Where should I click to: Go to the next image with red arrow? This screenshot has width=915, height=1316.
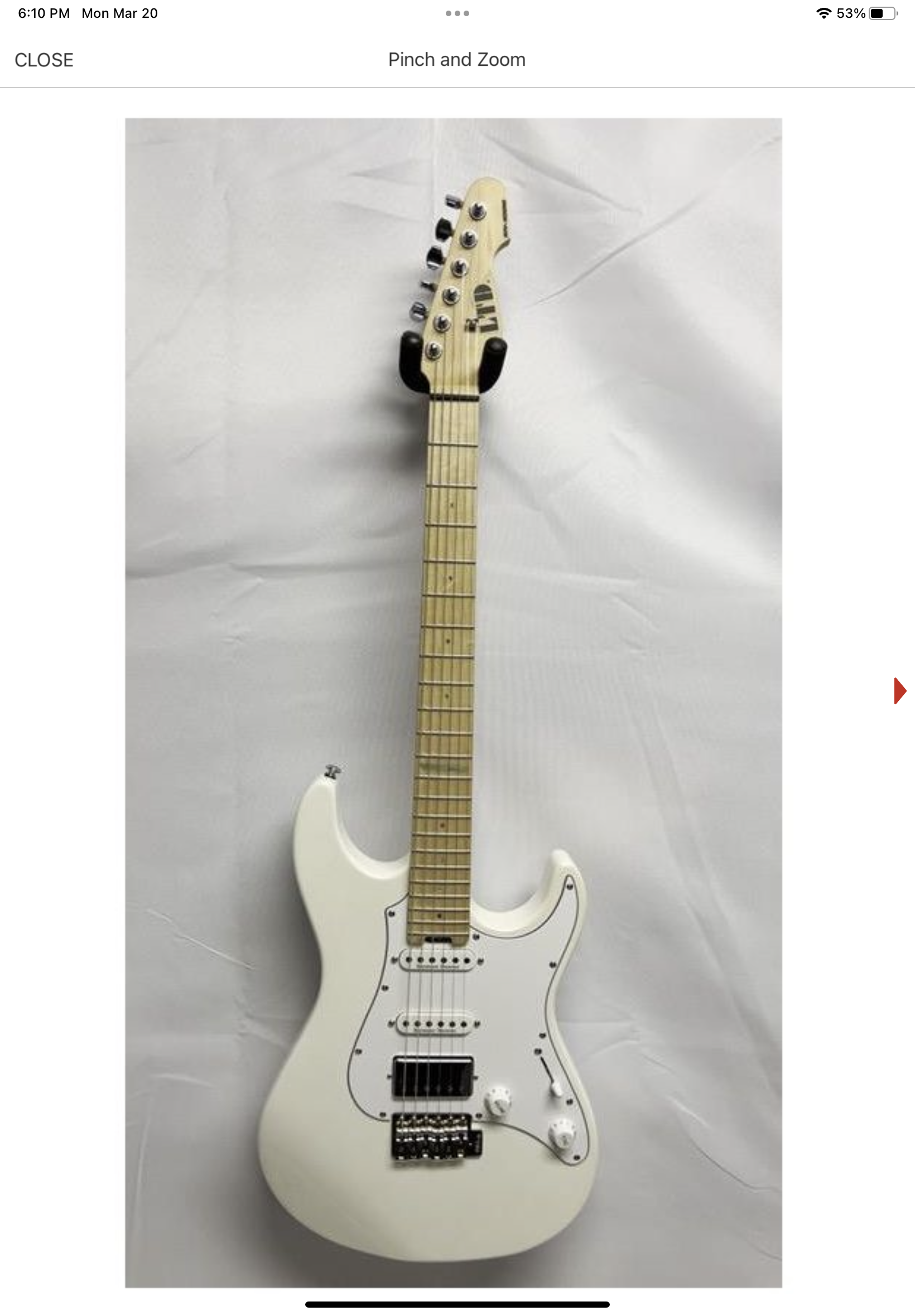(x=899, y=690)
